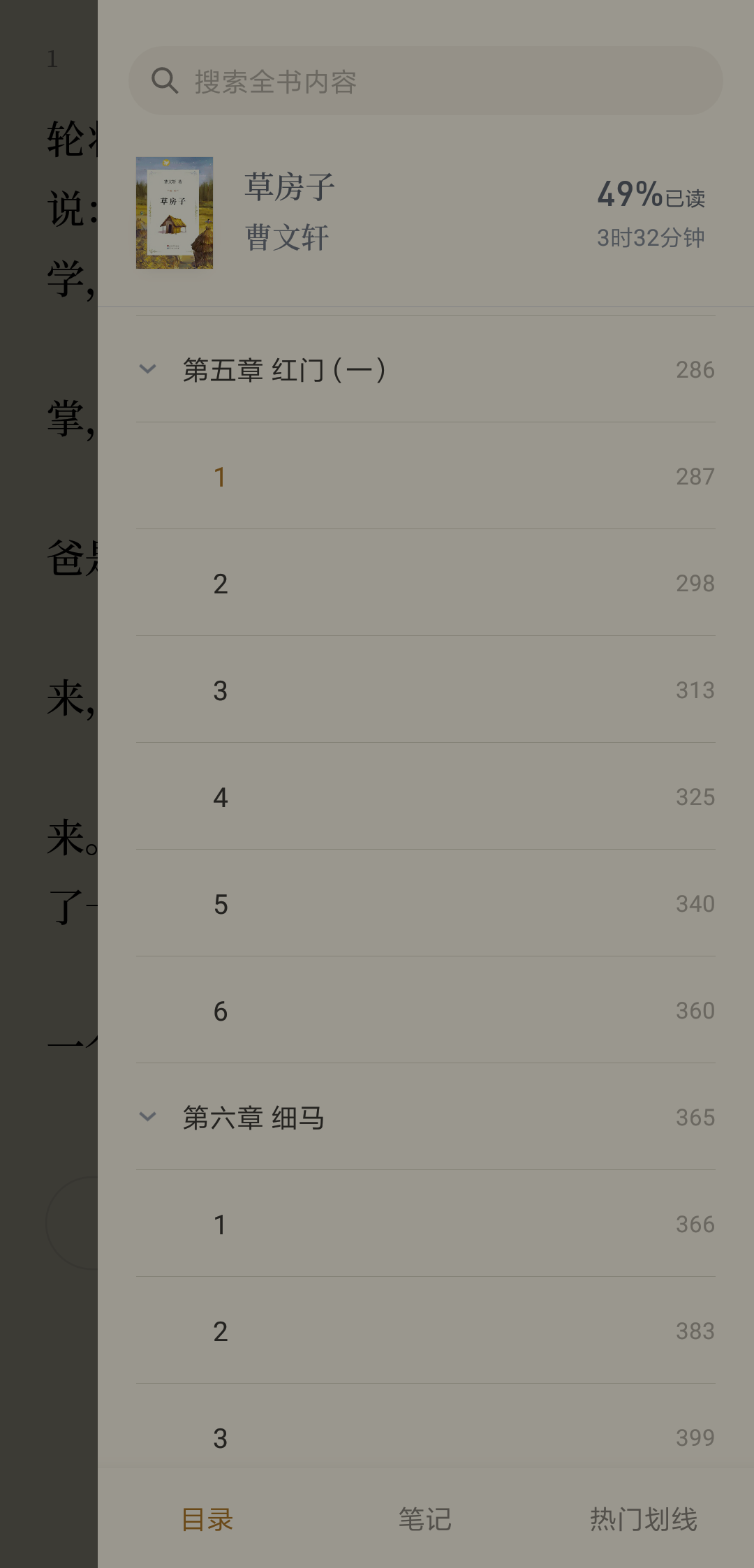Screen dimensions: 754x1568
Task: Collapse chapter 第六章 细马
Action: click(148, 1117)
